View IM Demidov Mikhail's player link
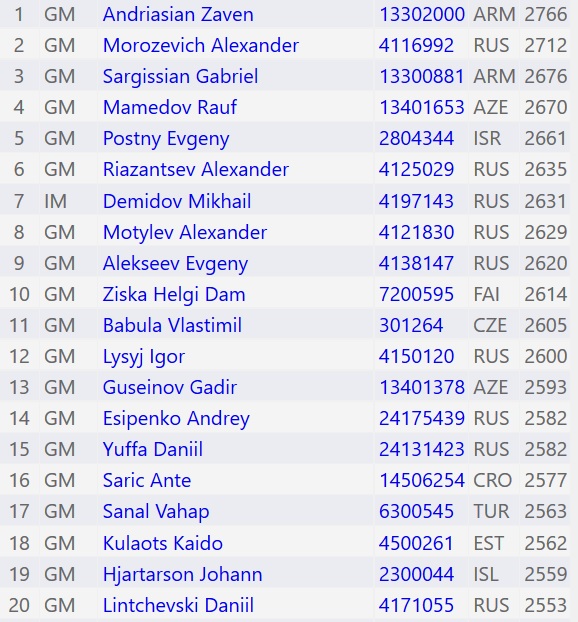Viewport: 578px width, 622px height. (x=177, y=201)
